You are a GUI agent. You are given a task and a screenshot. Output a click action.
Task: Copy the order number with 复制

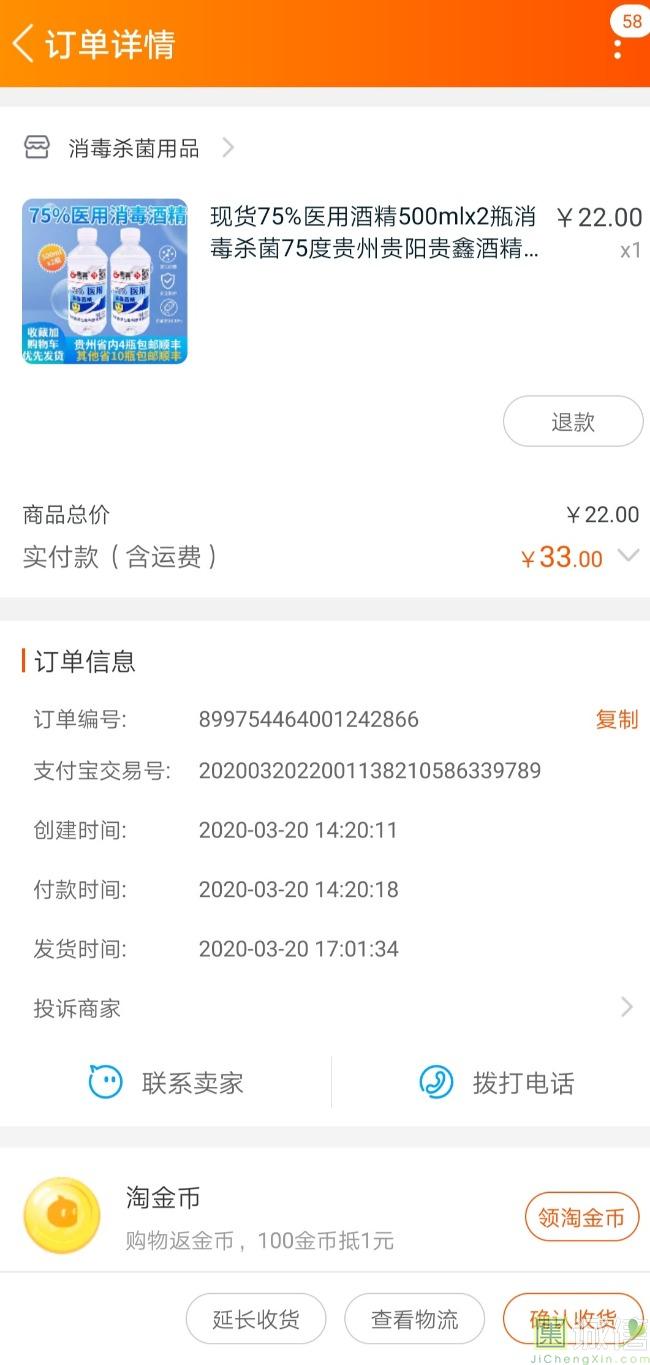click(616, 720)
